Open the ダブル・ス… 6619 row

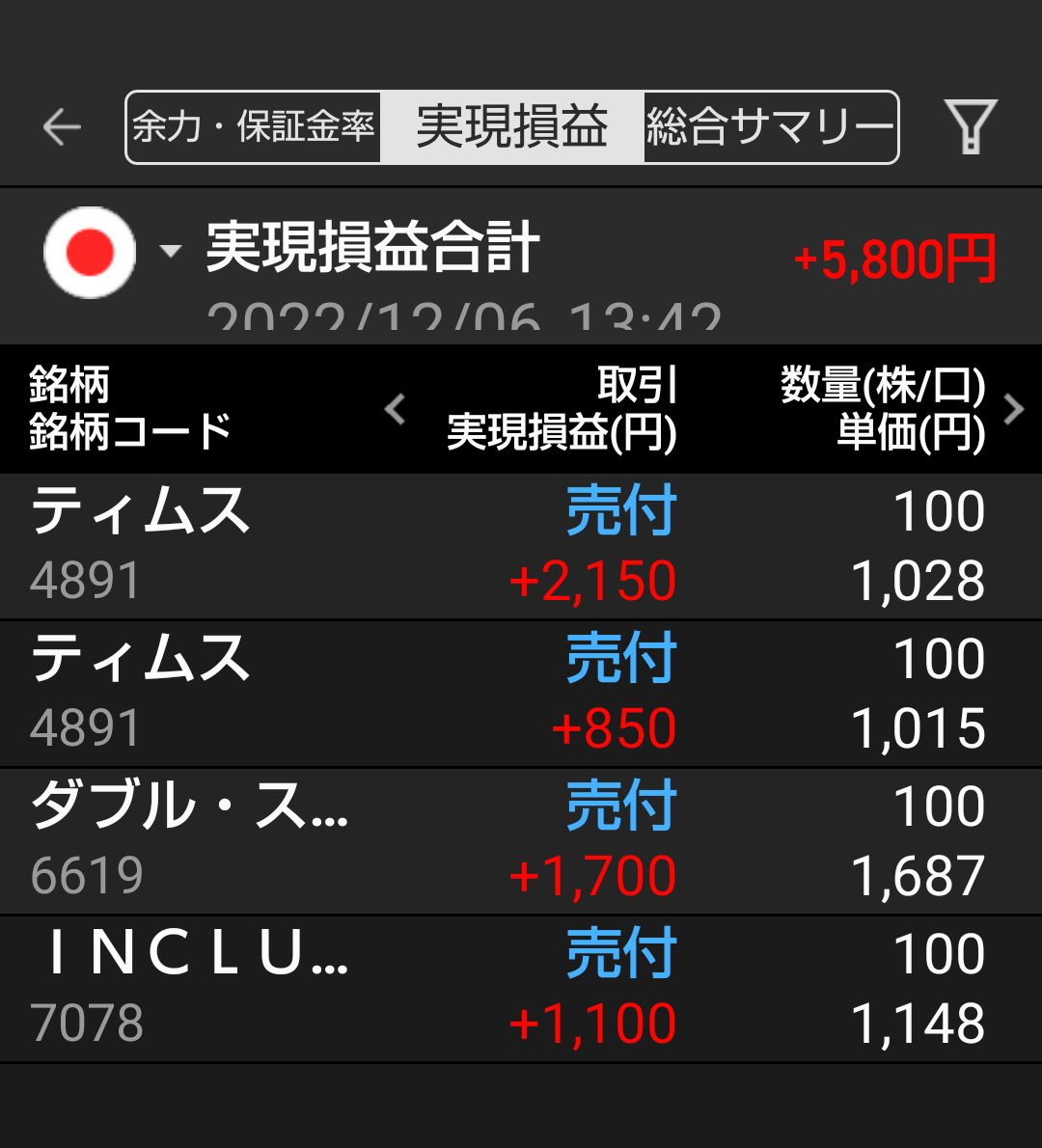click(521, 841)
